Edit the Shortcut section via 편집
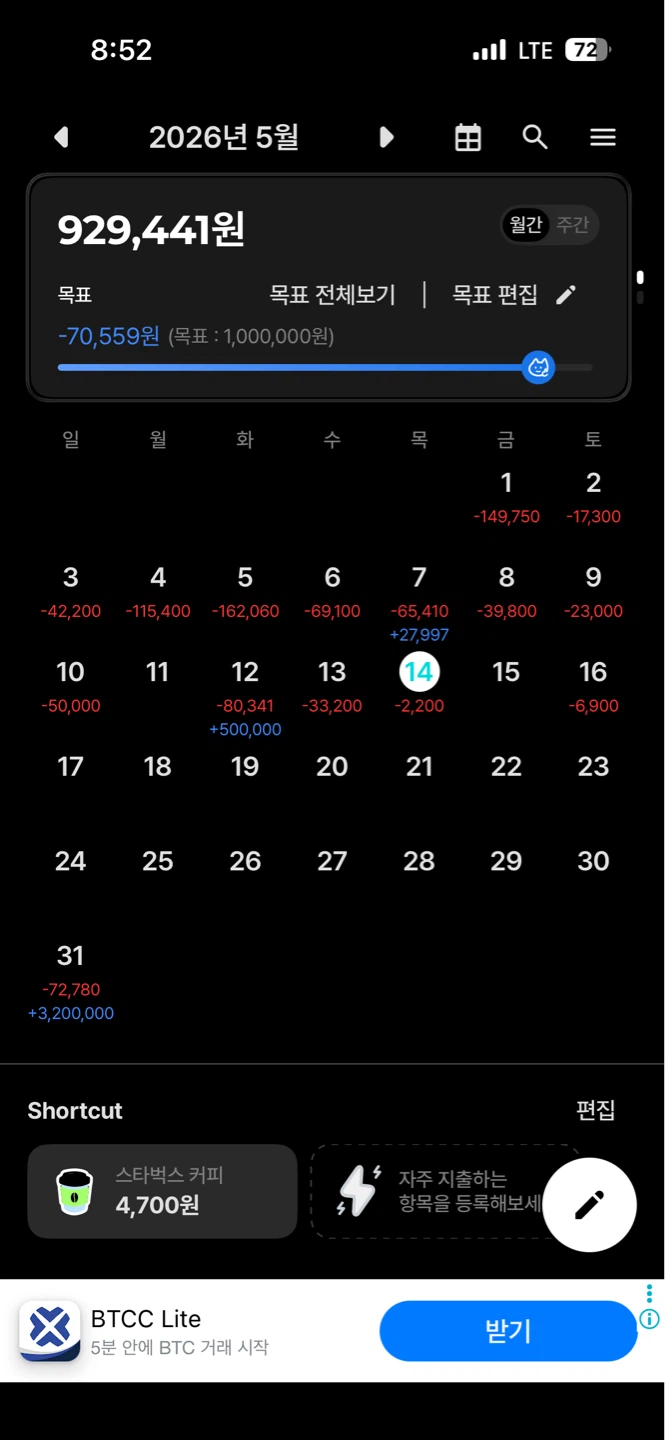 pos(595,1110)
